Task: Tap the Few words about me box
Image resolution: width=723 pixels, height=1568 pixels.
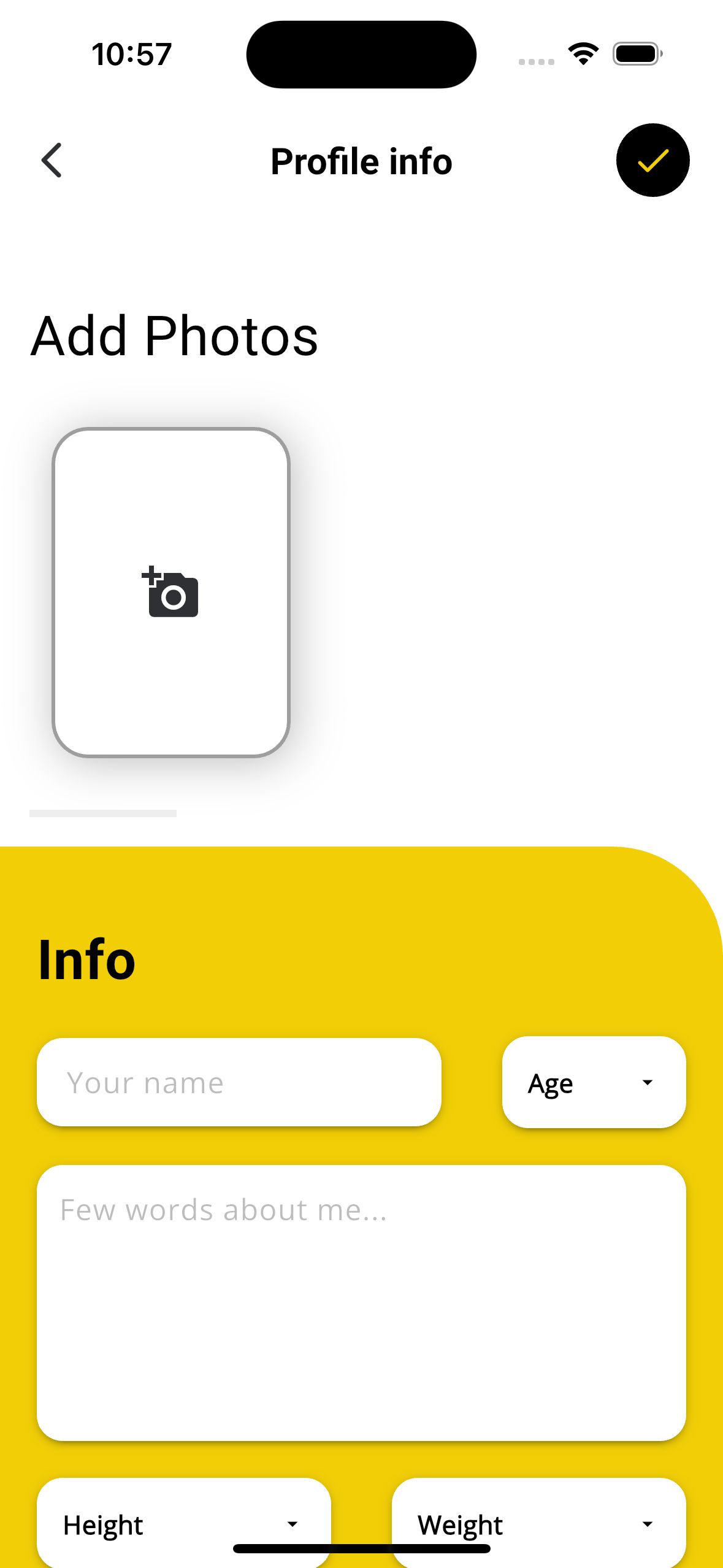Action: tap(361, 1302)
